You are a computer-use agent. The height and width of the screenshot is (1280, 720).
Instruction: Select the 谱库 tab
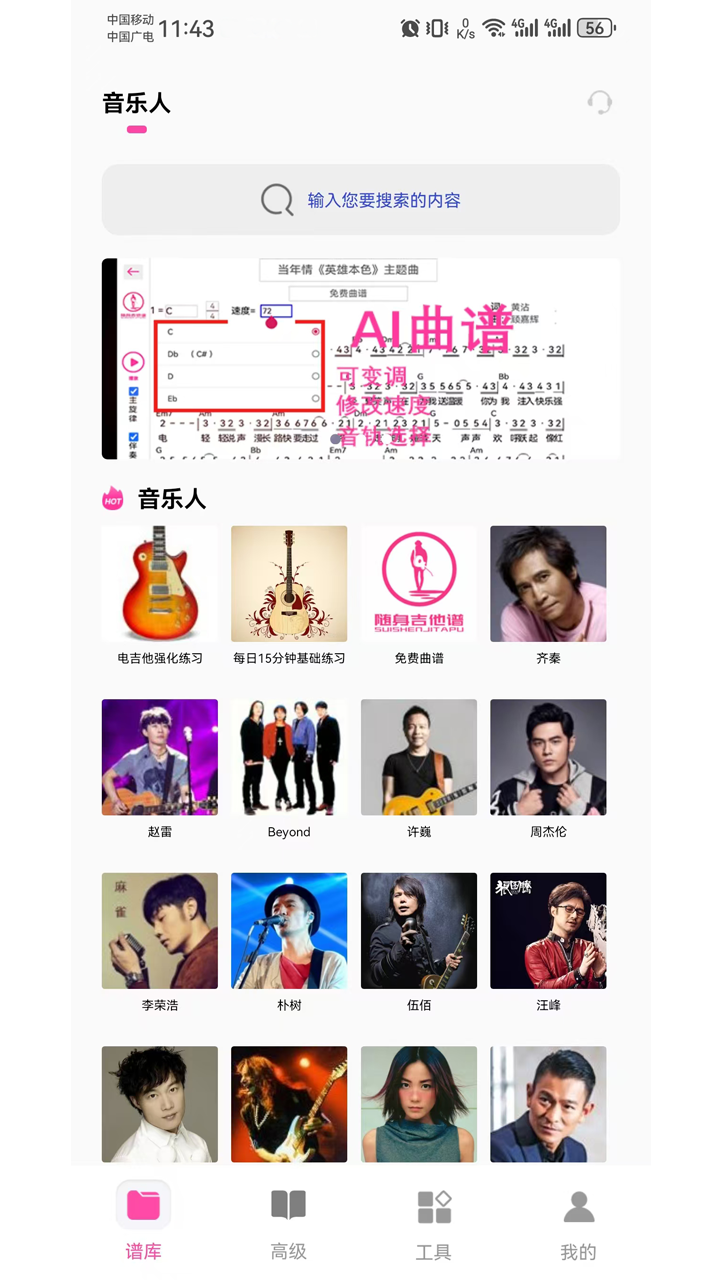(143, 1222)
